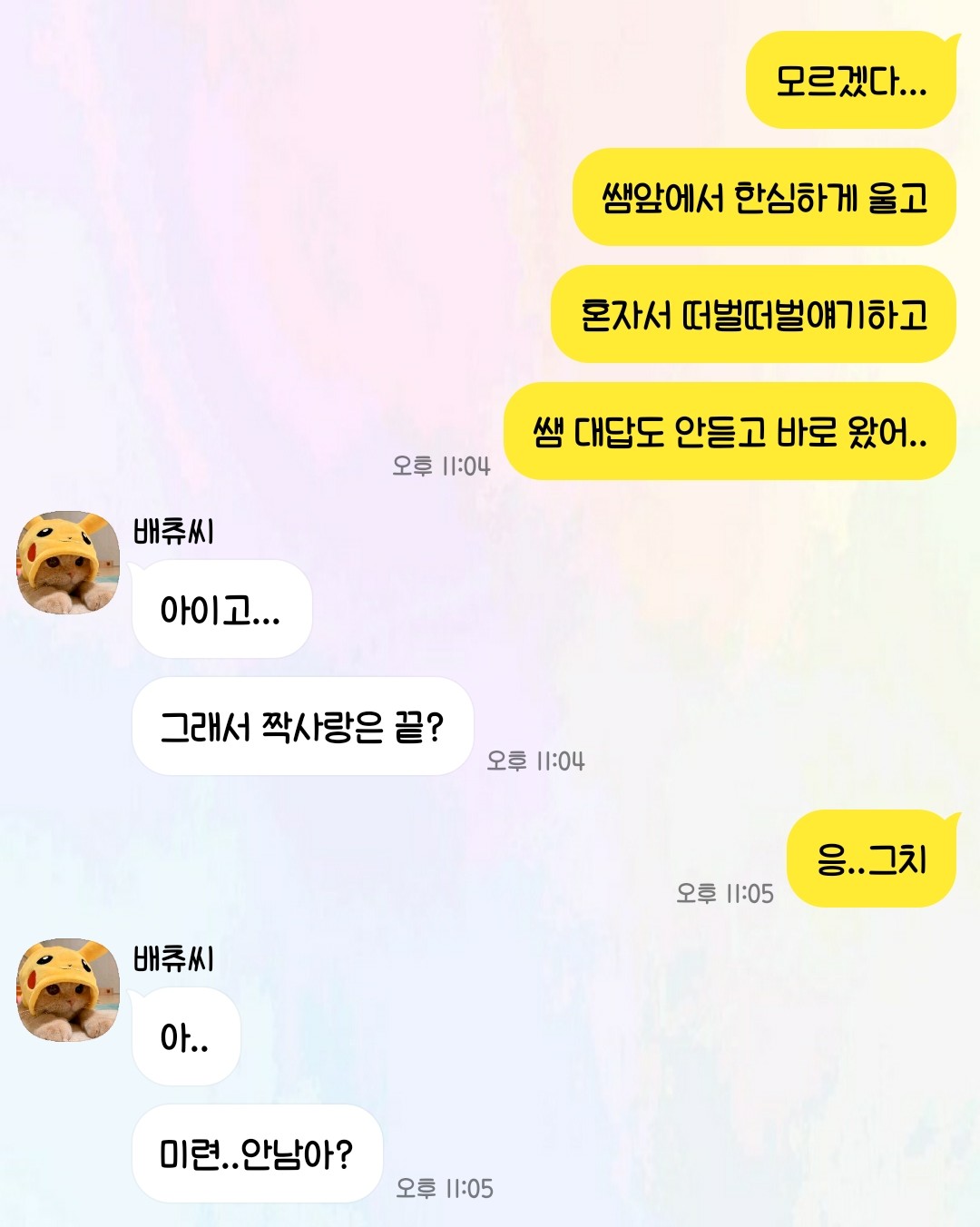The height and width of the screenshot is (1227, 980).
Task: Open 배츄씨's profile picture beside the 아이고... message
Action: click(68, 563)
